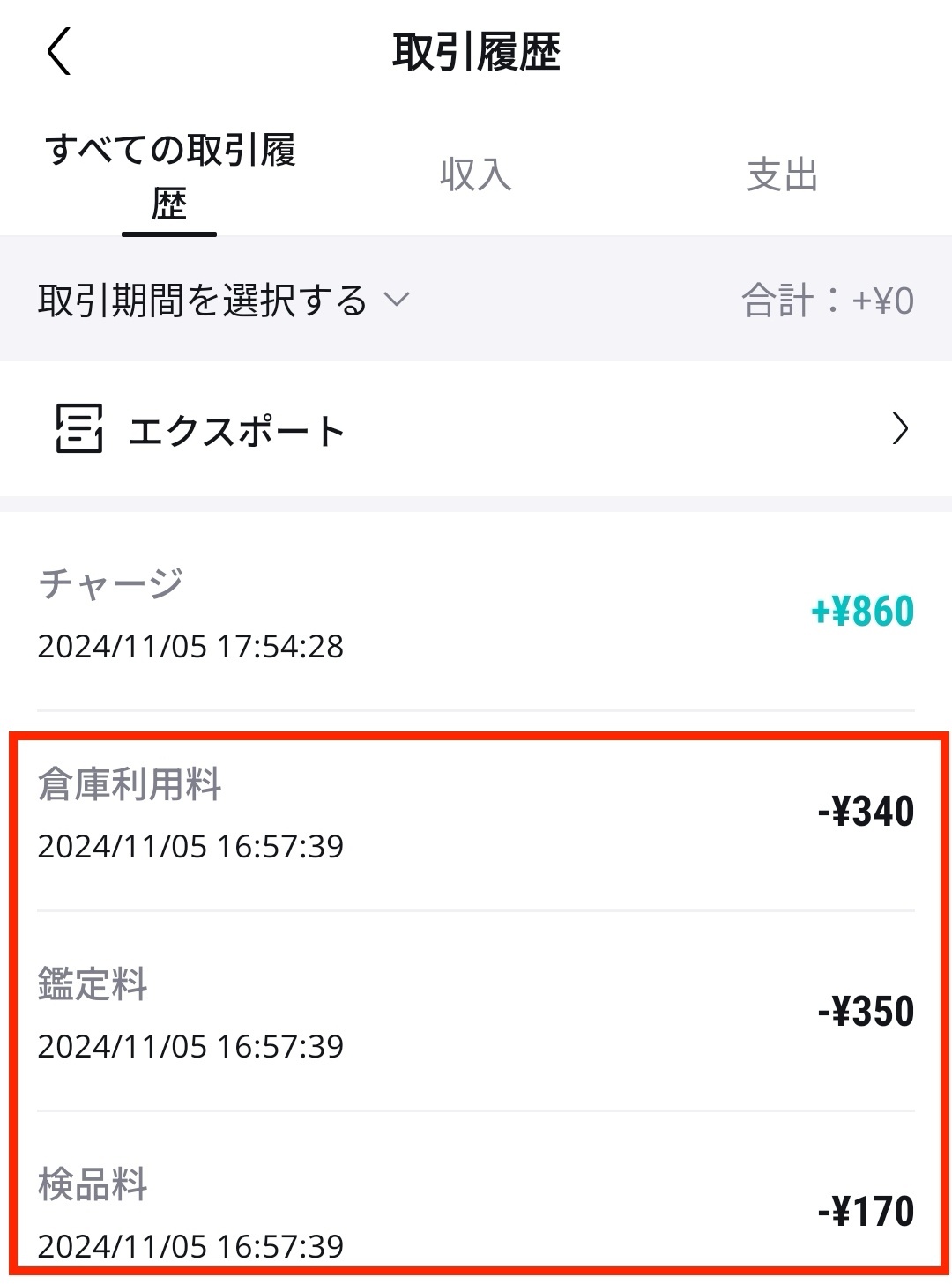Viewport: 952px width, 1284px height.
Task: Select the チャージ transaction entry
Action: (476, 611)
